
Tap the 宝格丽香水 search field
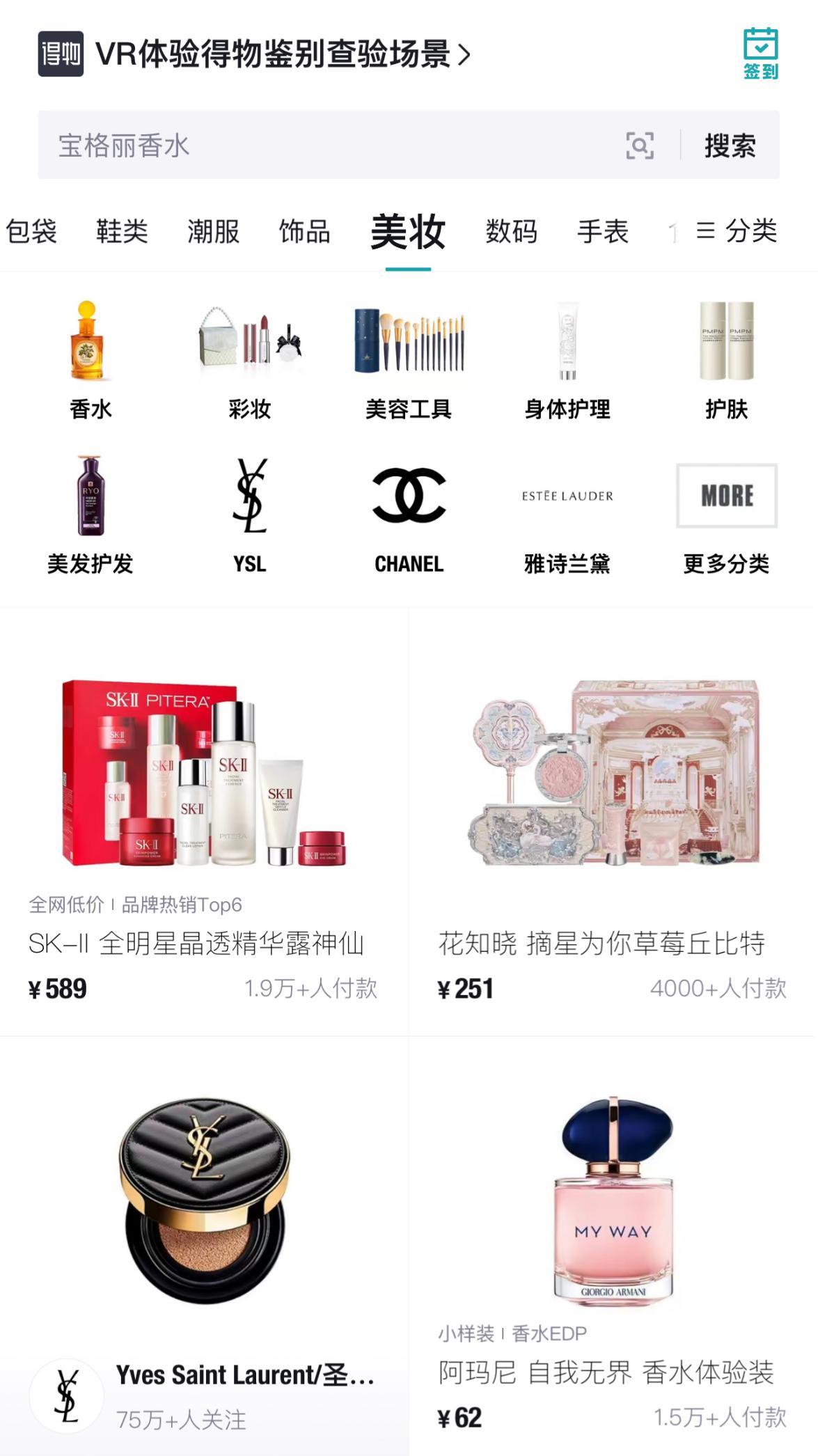click(x=327, y=146)
